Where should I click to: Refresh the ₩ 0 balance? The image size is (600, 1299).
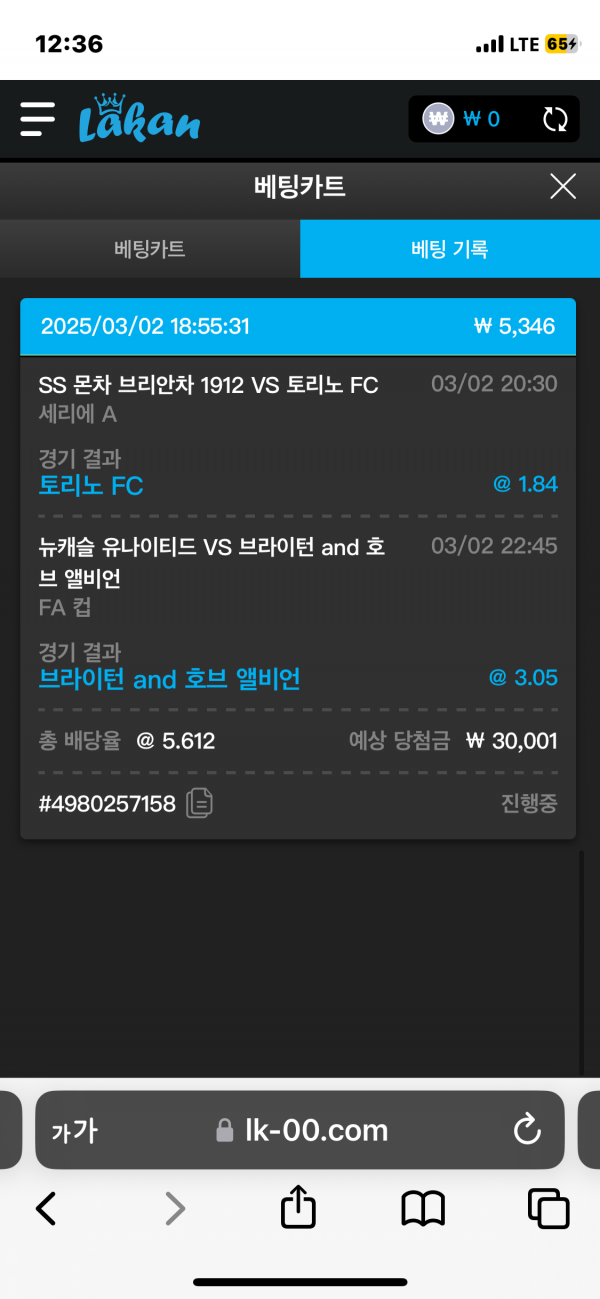click(555, 120)
